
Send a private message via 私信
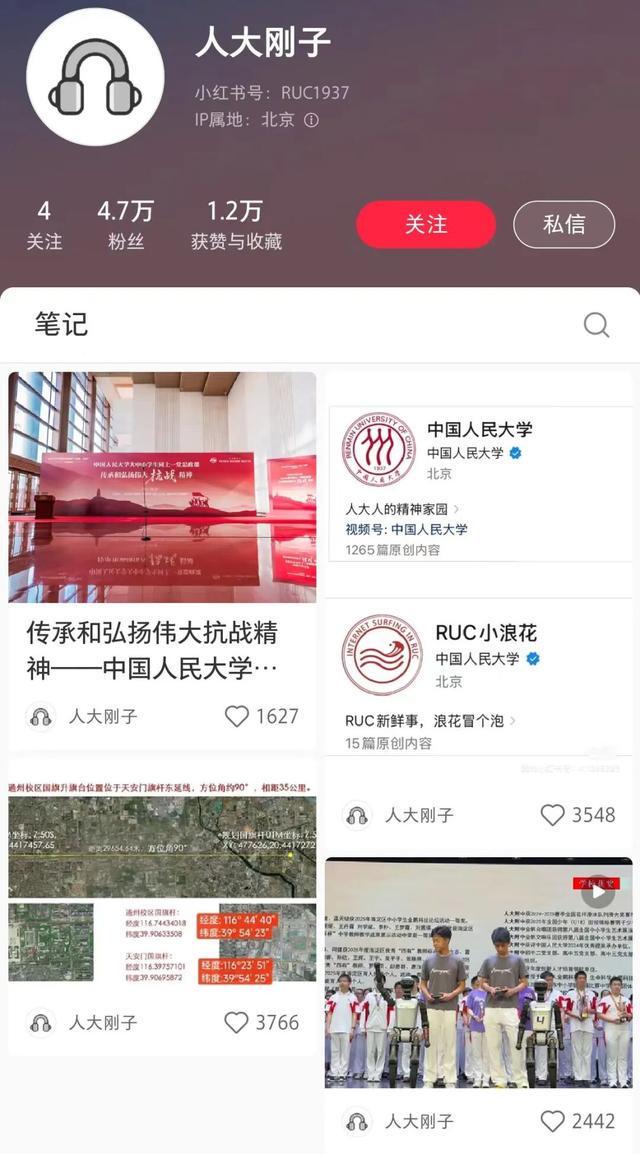pos(564,224)
